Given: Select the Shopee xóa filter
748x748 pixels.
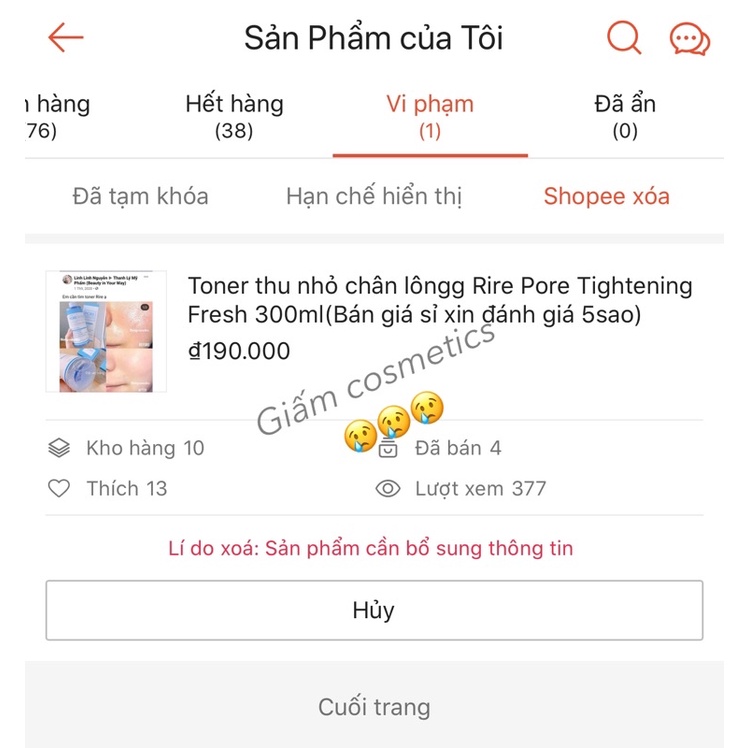Looking at the screenshot, I should pyautogui.click(x=606, y=196).
